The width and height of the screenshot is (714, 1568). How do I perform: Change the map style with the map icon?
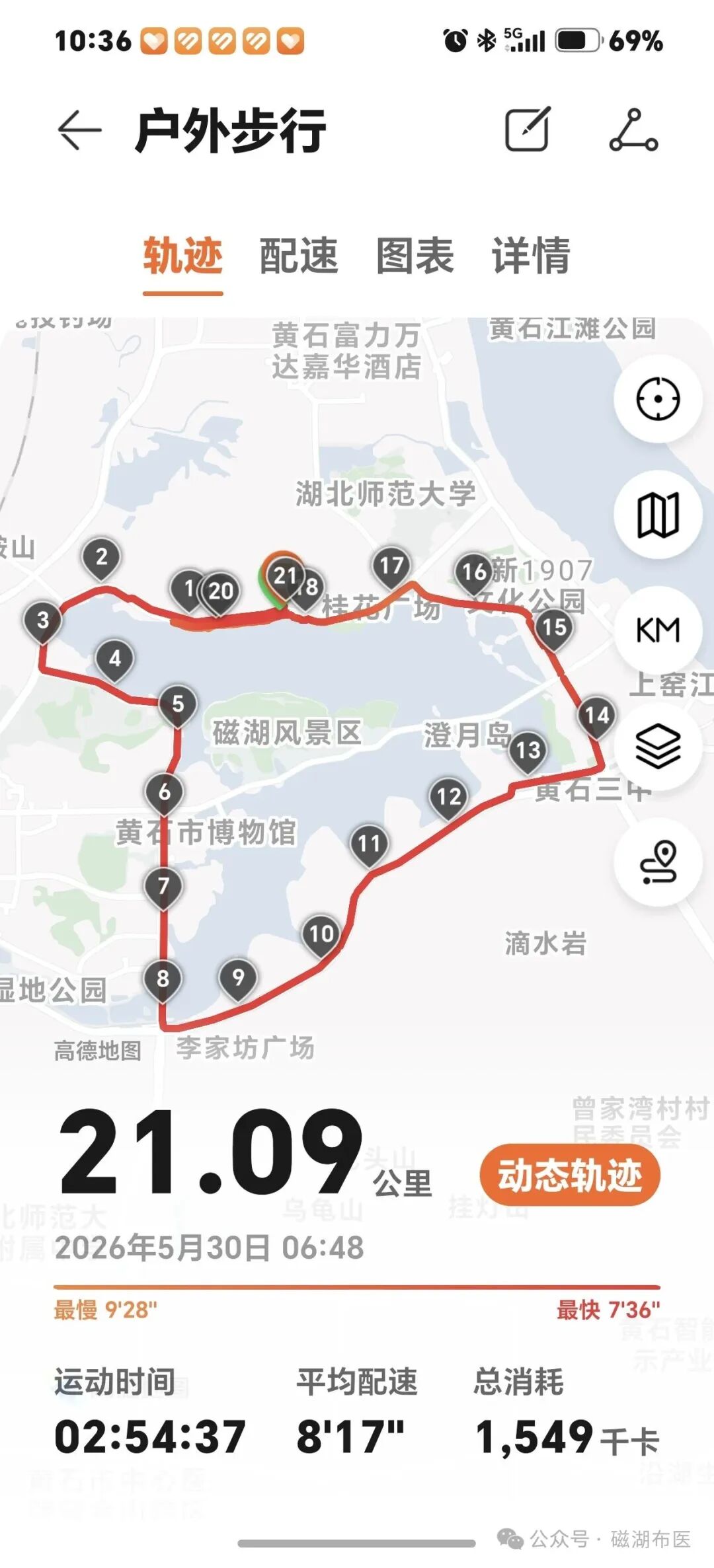tap(658, 515)
